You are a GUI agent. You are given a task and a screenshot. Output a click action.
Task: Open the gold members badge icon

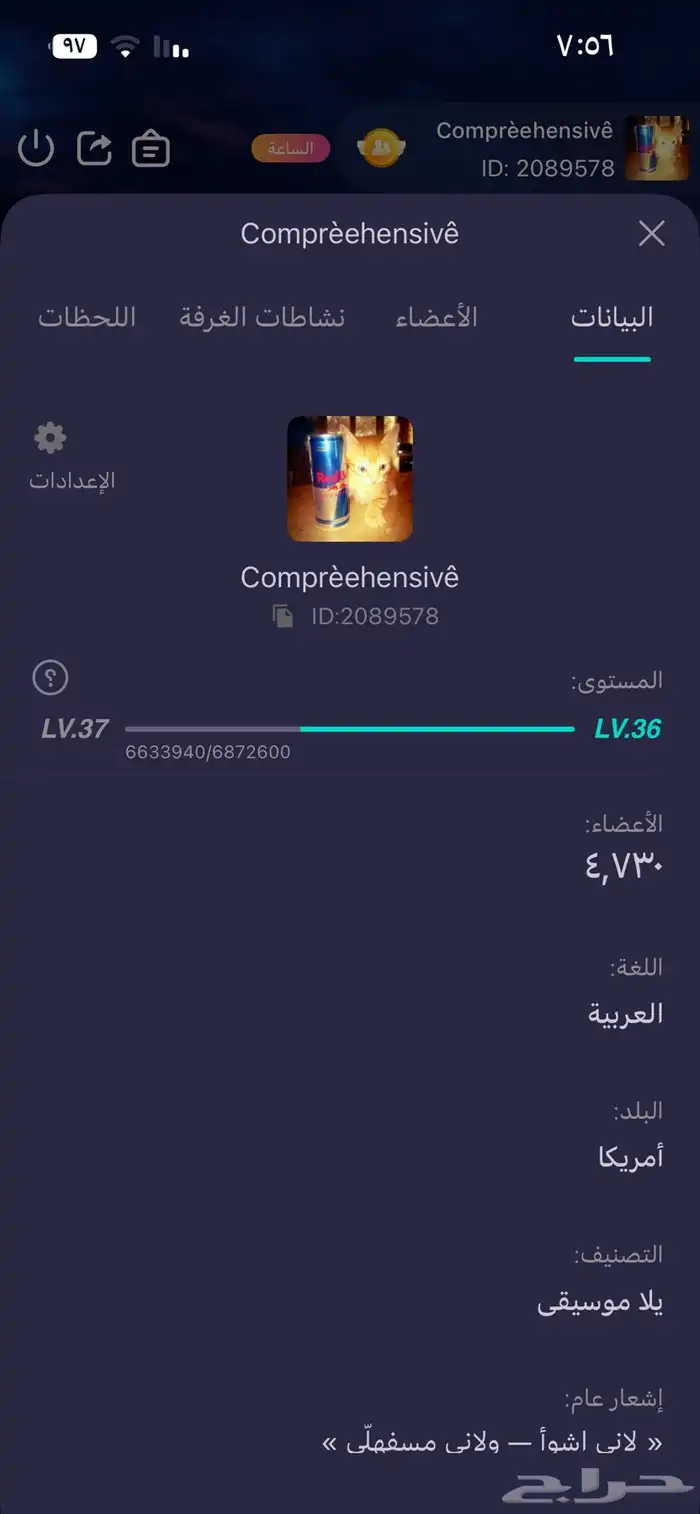[x=381, y=148]
